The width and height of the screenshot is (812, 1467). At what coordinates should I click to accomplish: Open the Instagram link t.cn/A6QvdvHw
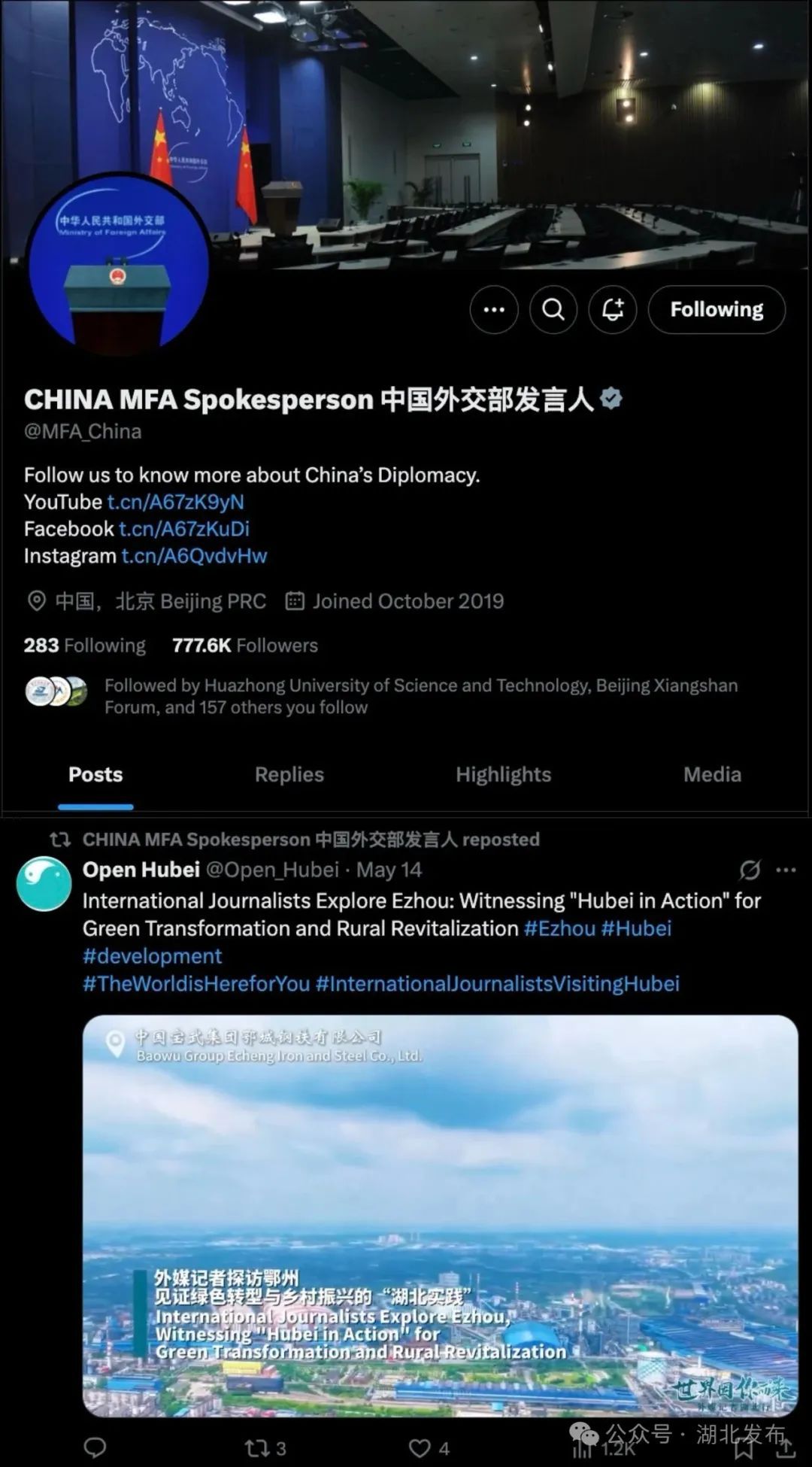coord(194,556)
